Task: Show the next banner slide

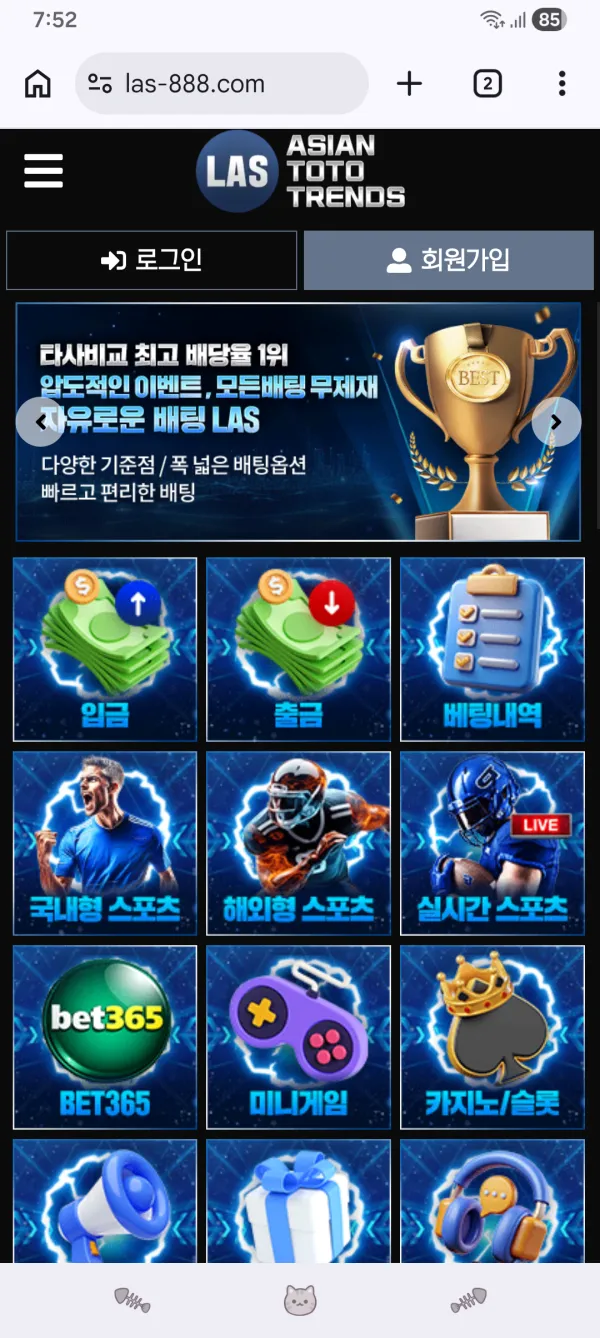Action: [x=556, y=422]
